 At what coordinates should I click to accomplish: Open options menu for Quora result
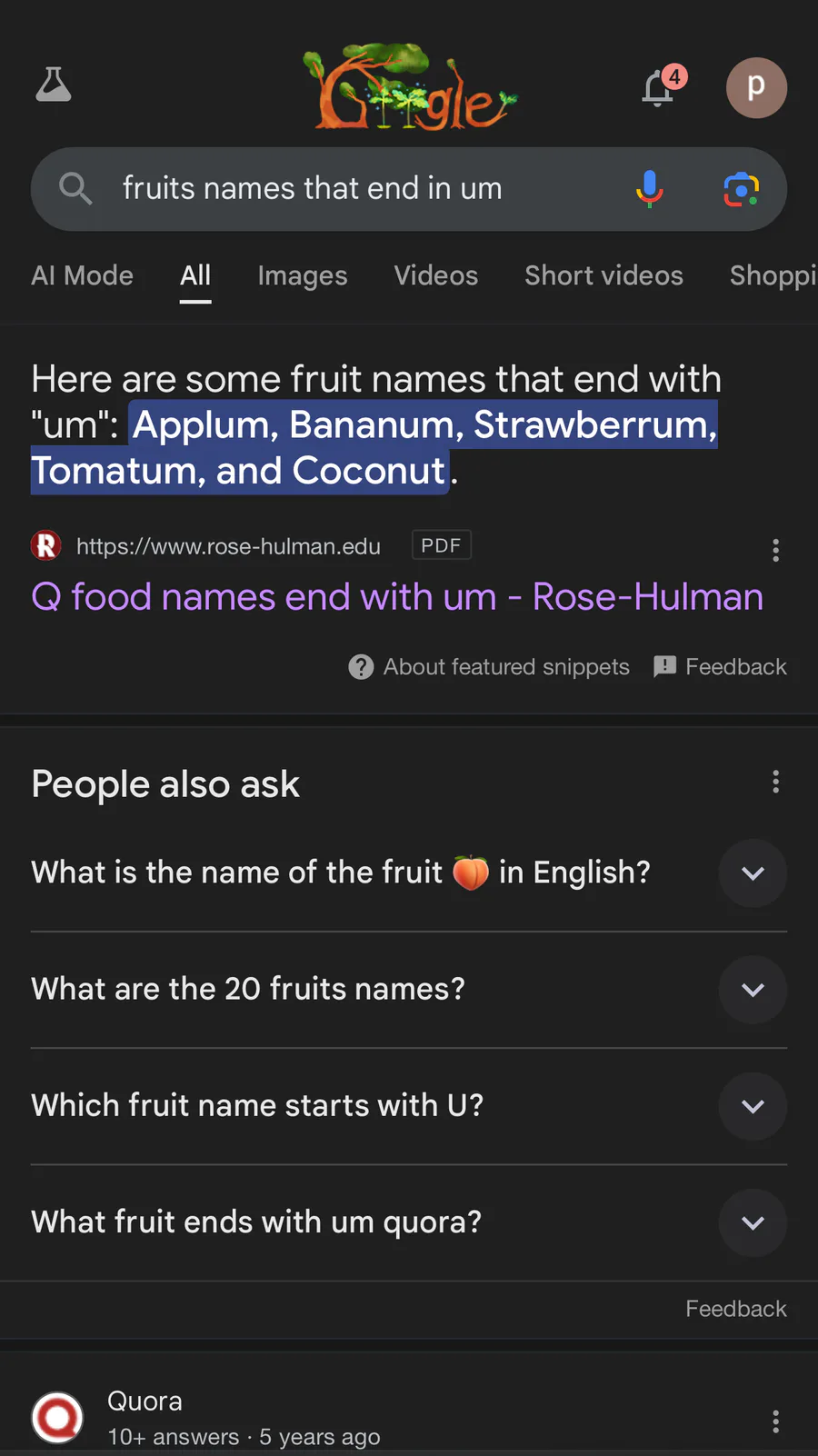(x=775, y=1421)
